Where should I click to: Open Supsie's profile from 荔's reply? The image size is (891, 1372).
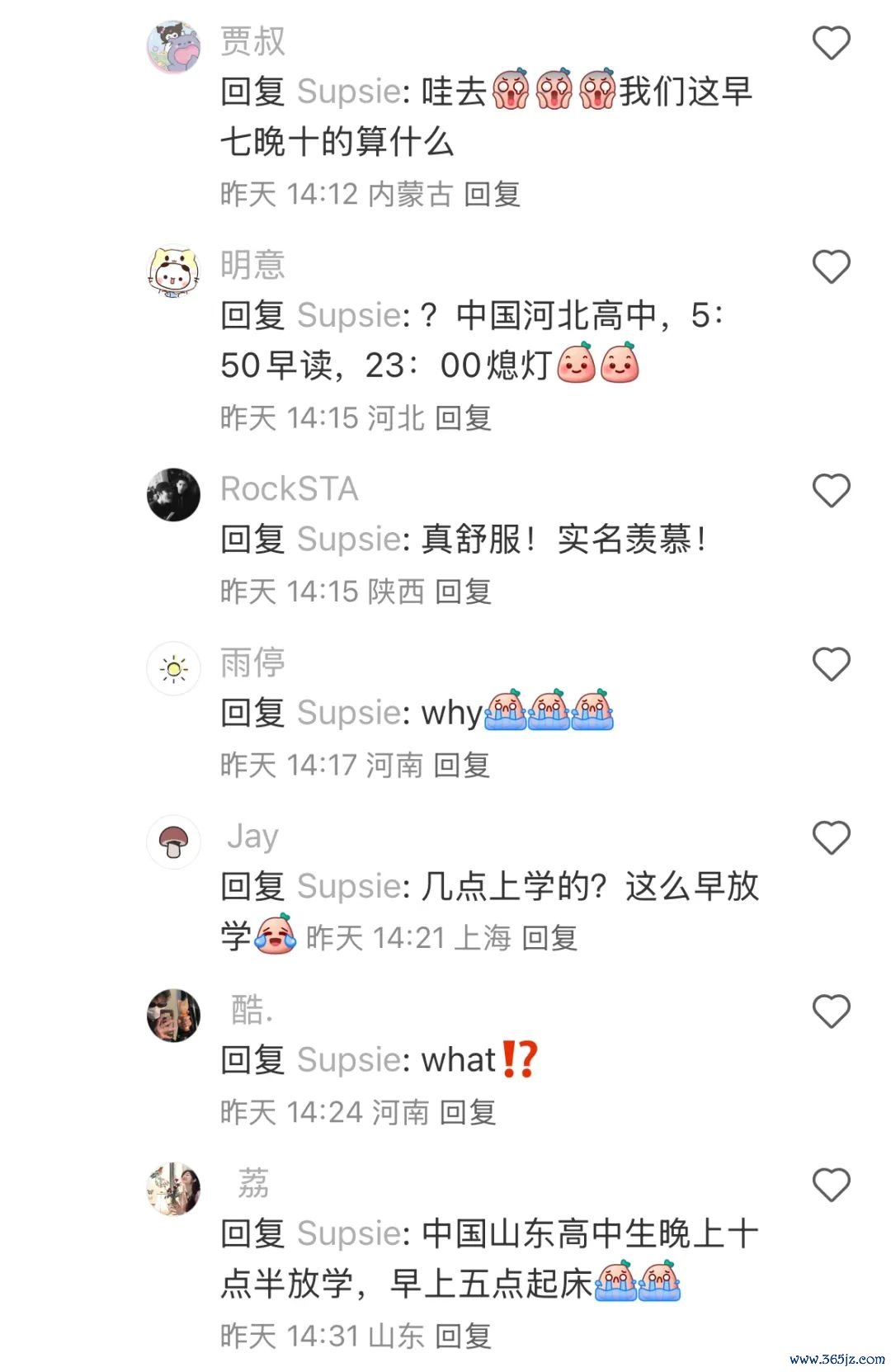pyautogui.click(x=348, y=1234)
